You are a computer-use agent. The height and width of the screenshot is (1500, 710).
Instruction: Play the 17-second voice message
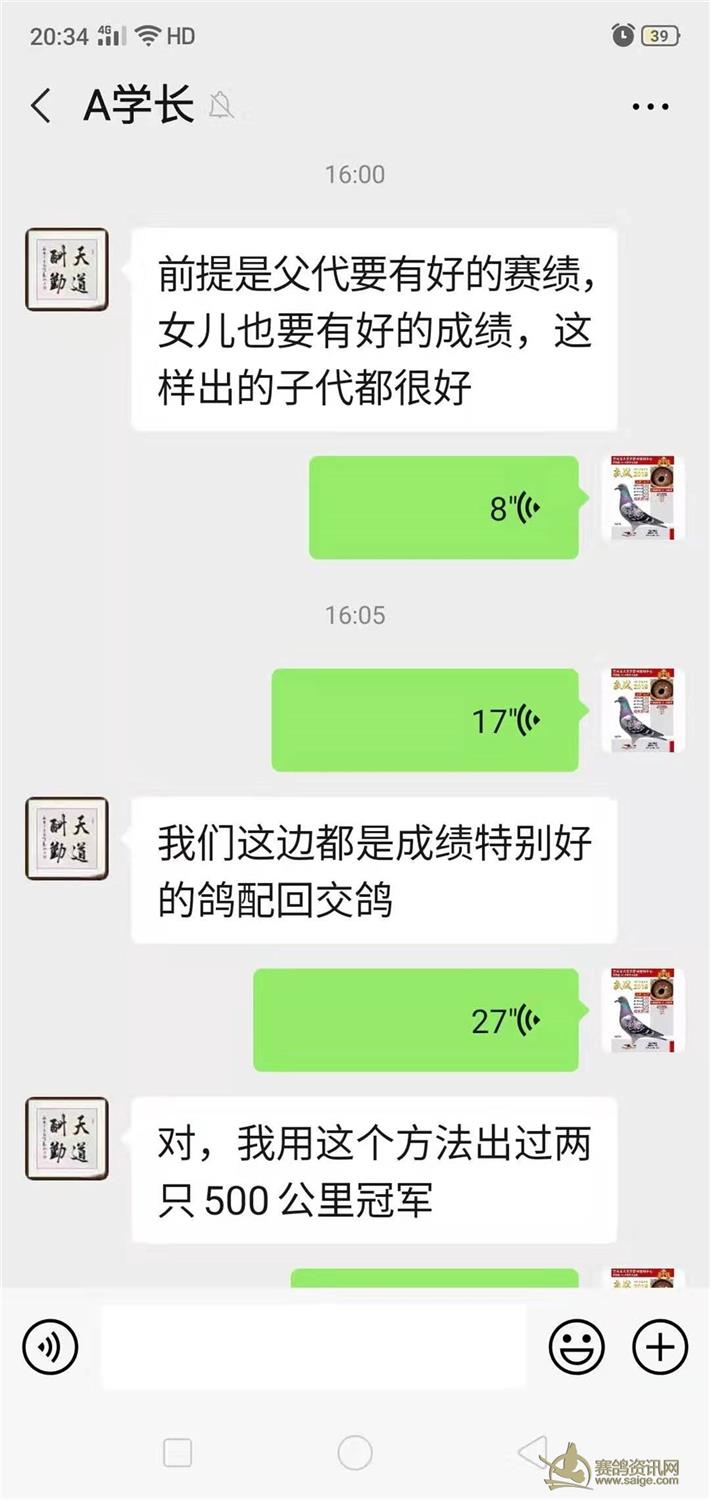click(x=425, y=720)
